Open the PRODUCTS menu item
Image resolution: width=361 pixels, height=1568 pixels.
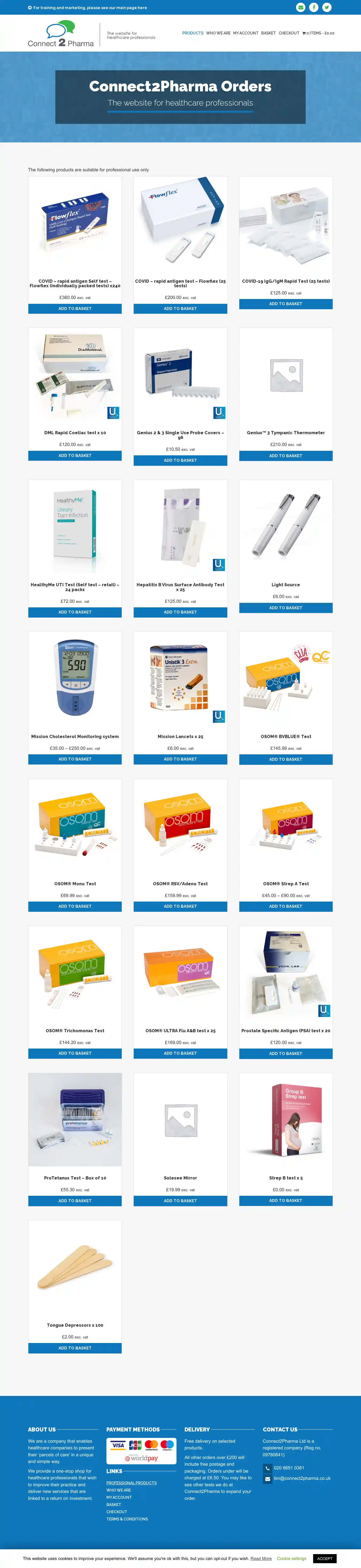click(x=192, y=33)
